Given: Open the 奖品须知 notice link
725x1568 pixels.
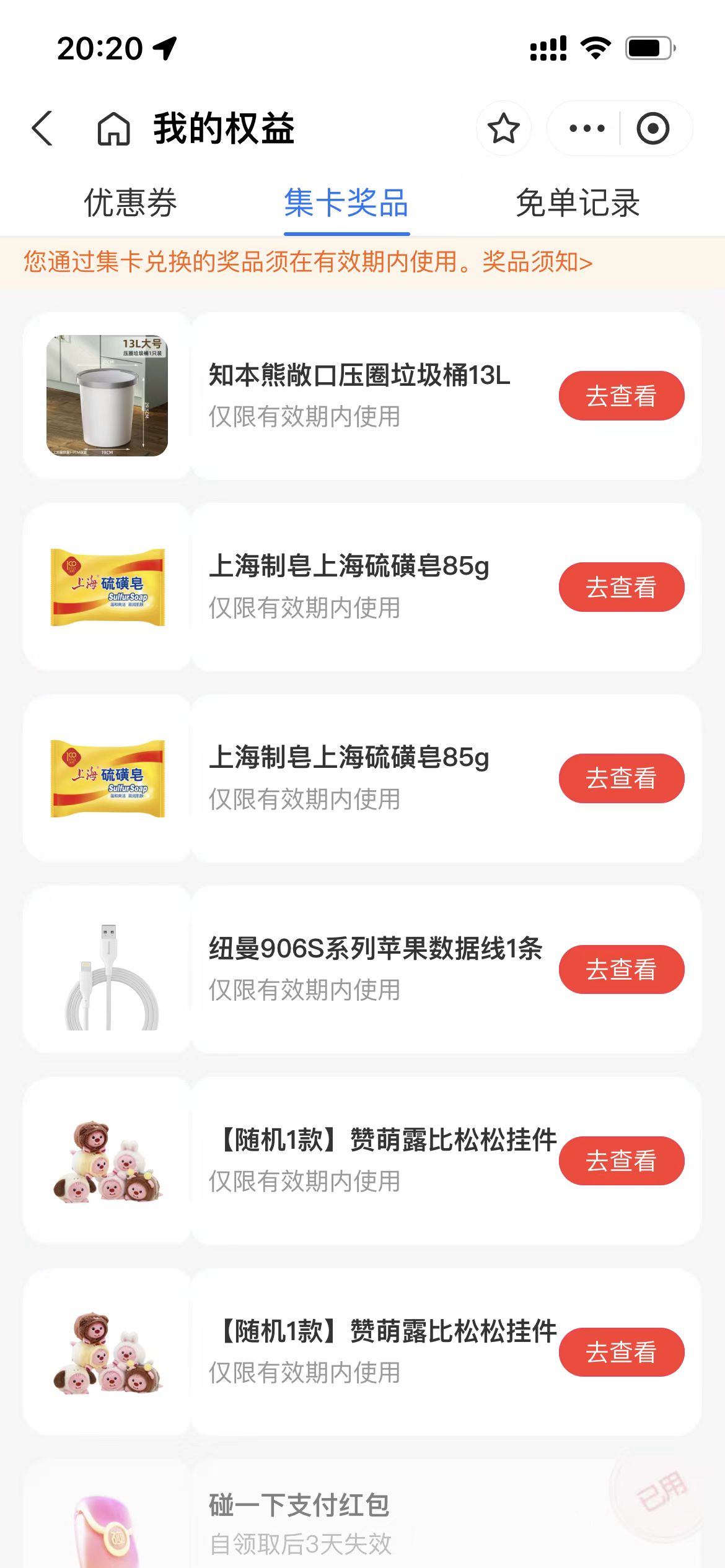Looking at the screenshot, I should pyautogui.click(x=537, y=262).
